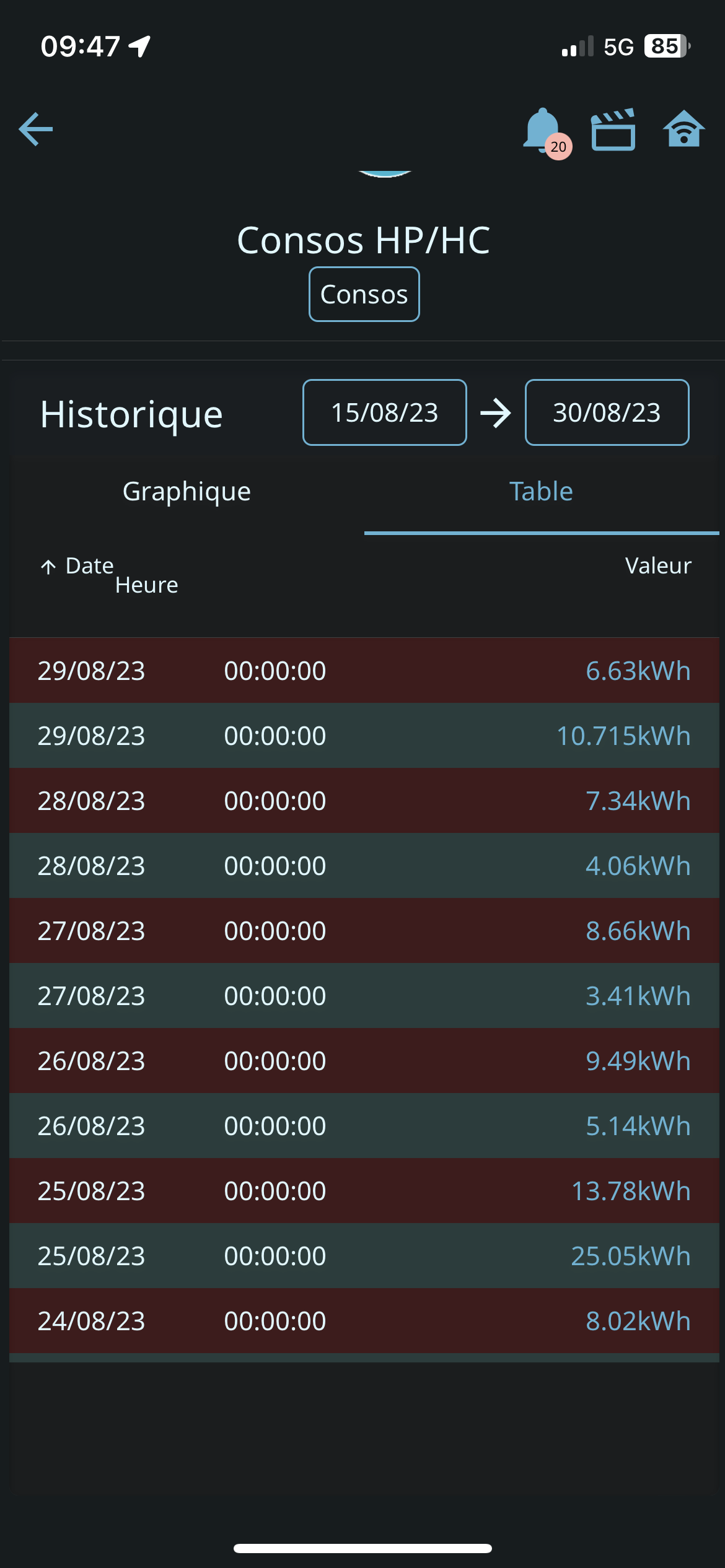The width and height of the screenshot is (725, 1568).
Task: Switch to the Graphique tab
Action: pyautogui.click(x=187, y=492)
